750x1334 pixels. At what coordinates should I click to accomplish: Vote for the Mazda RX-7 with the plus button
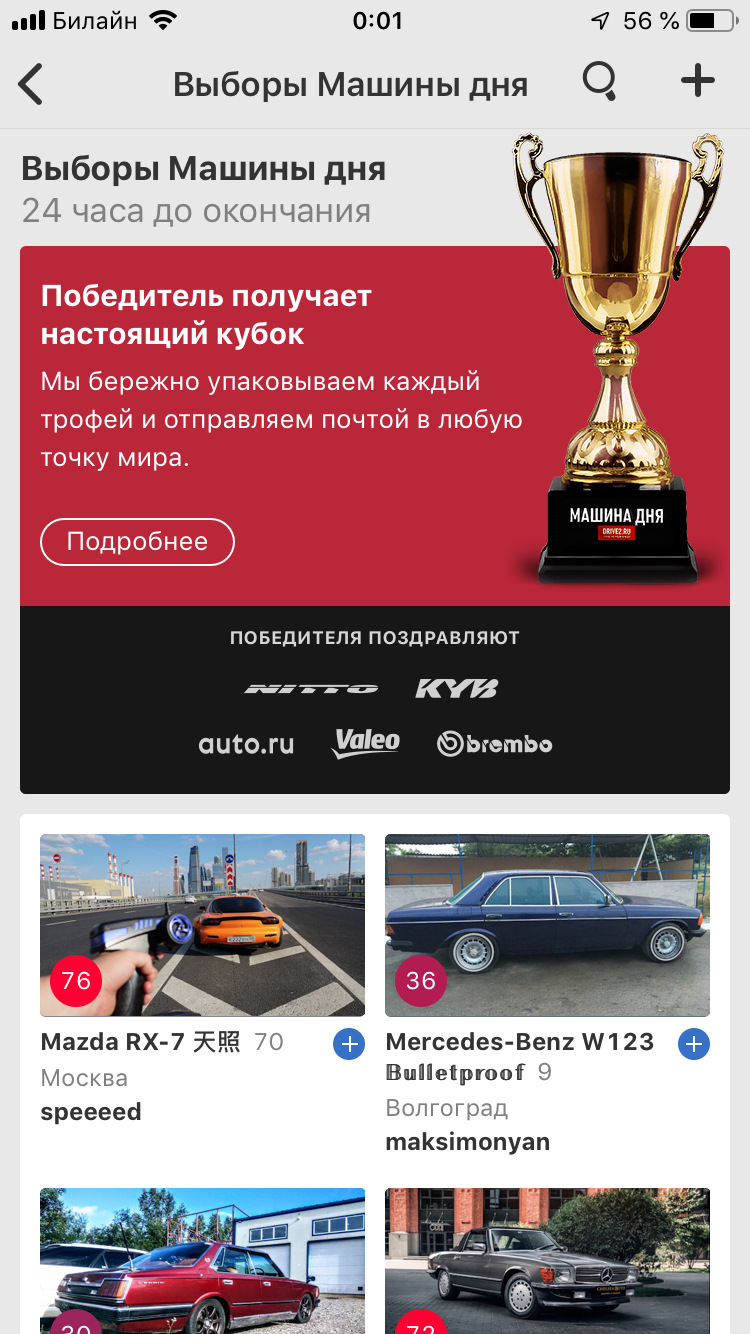coord(348,1043)
